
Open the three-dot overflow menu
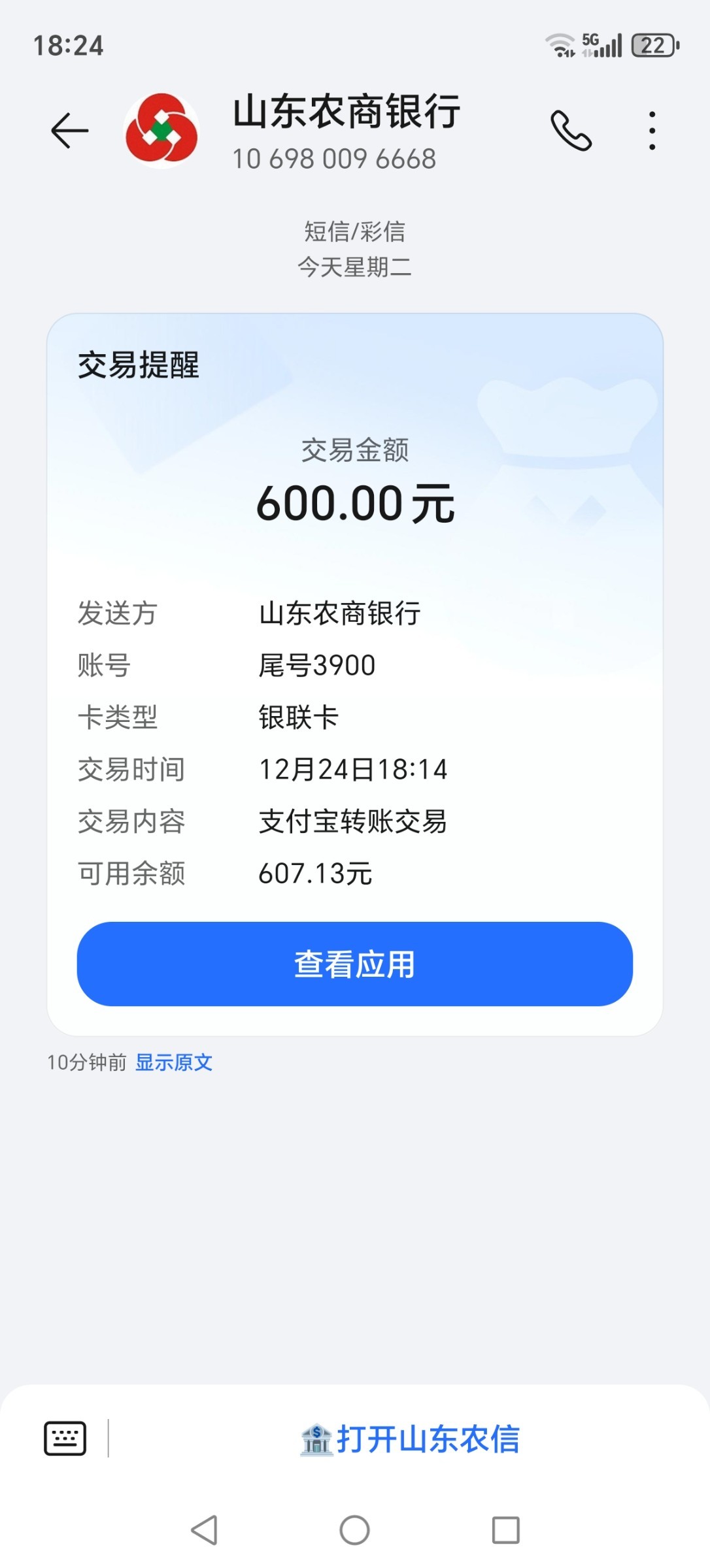(x=652, y=131)
